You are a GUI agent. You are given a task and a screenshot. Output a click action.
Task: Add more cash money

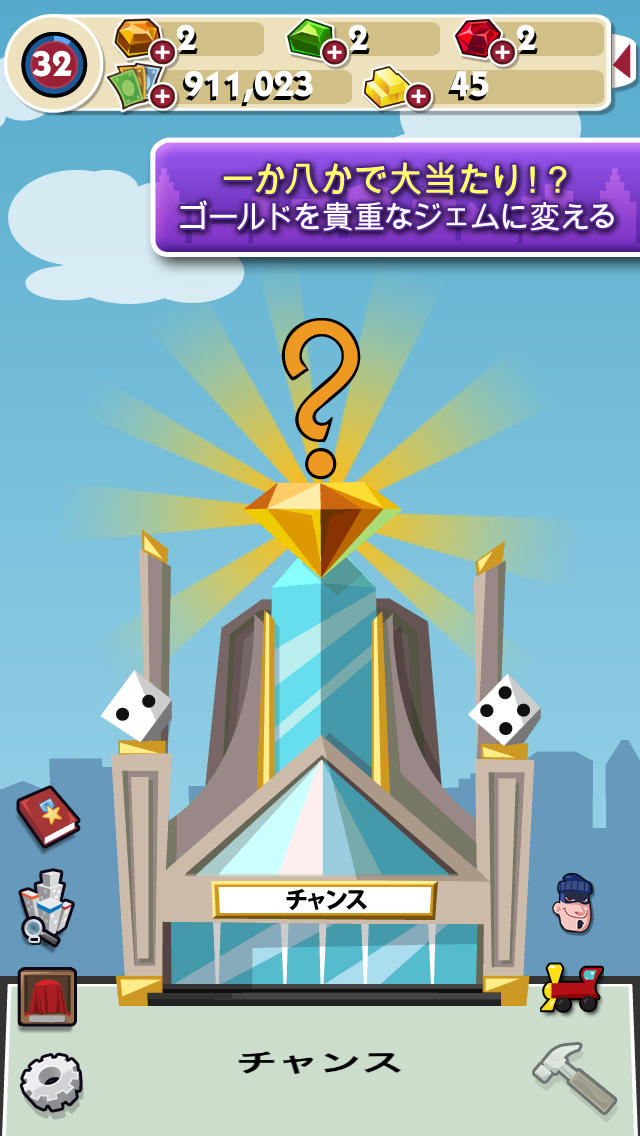161,96
